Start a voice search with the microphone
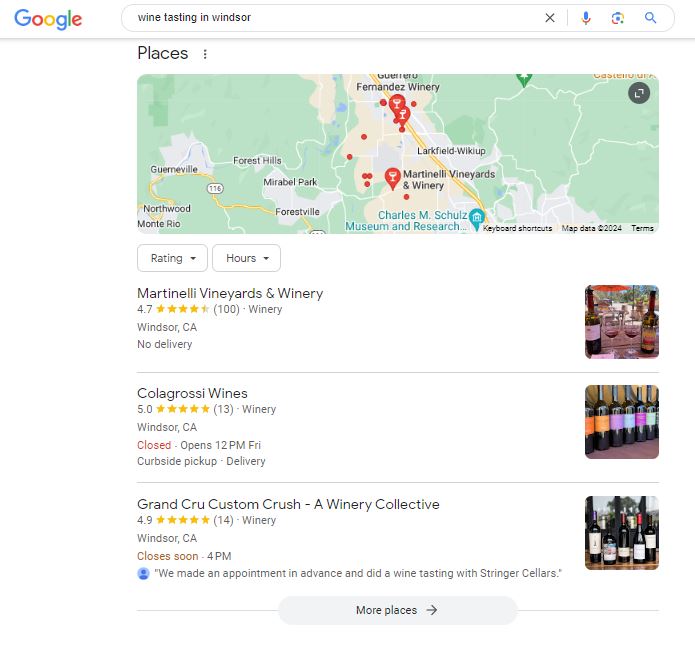The height and width of the screenshot is (648, 695). click(x=586, y=18)
